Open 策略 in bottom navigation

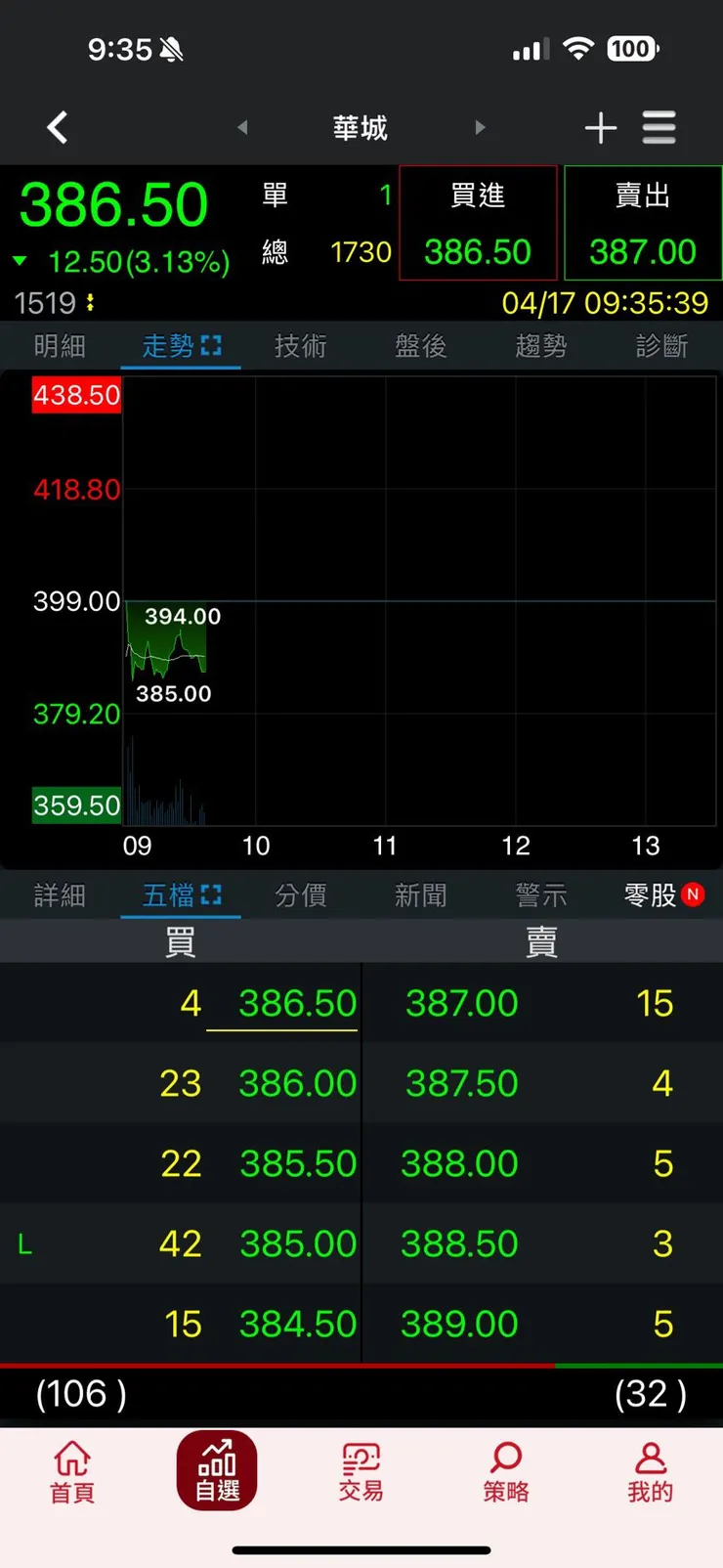pos(505,1471)
